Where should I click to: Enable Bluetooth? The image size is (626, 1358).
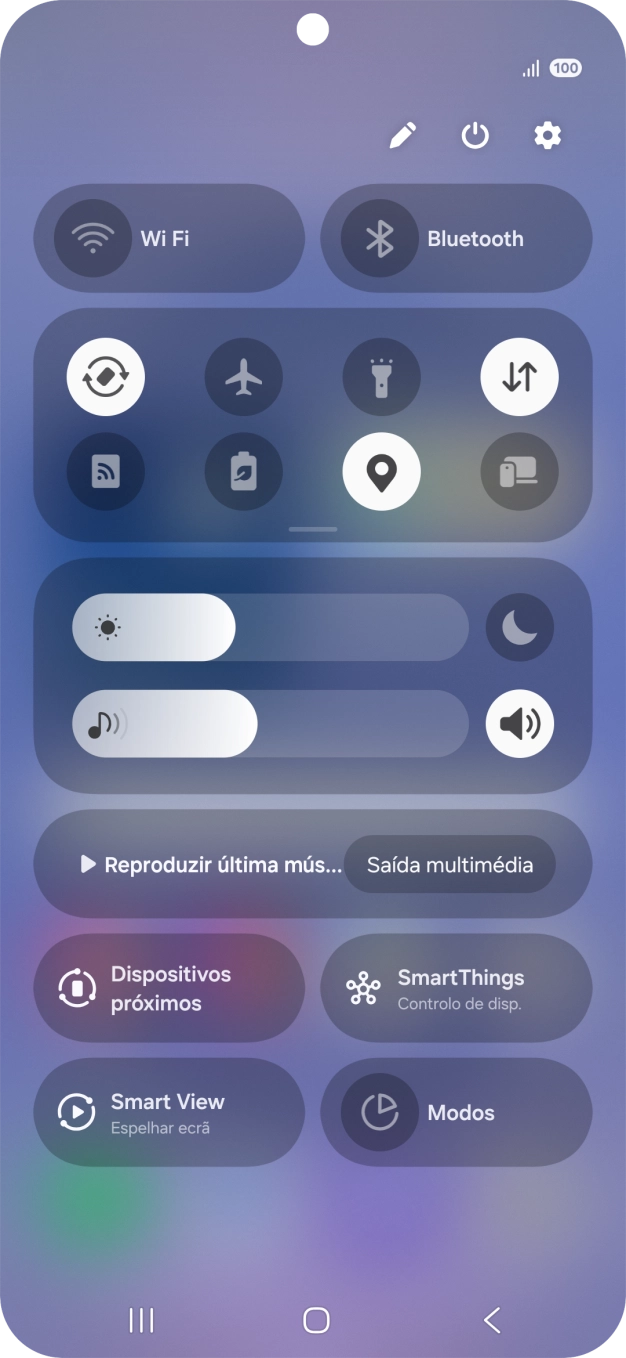click(456, 238)
